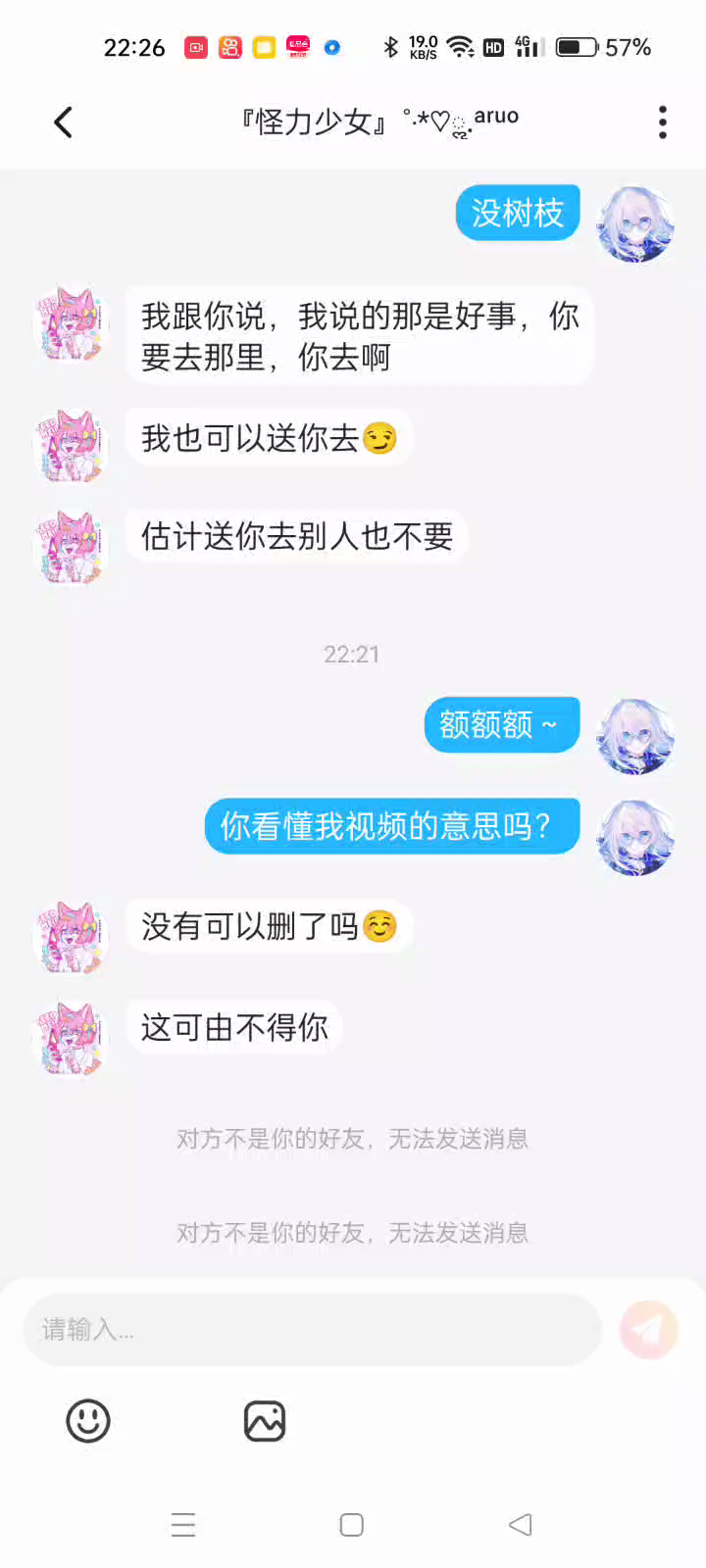Image resolution: width=706 pixels, height=1568 pixels.
Task: Go to the system home screen
Action: tap(352, 1525)
